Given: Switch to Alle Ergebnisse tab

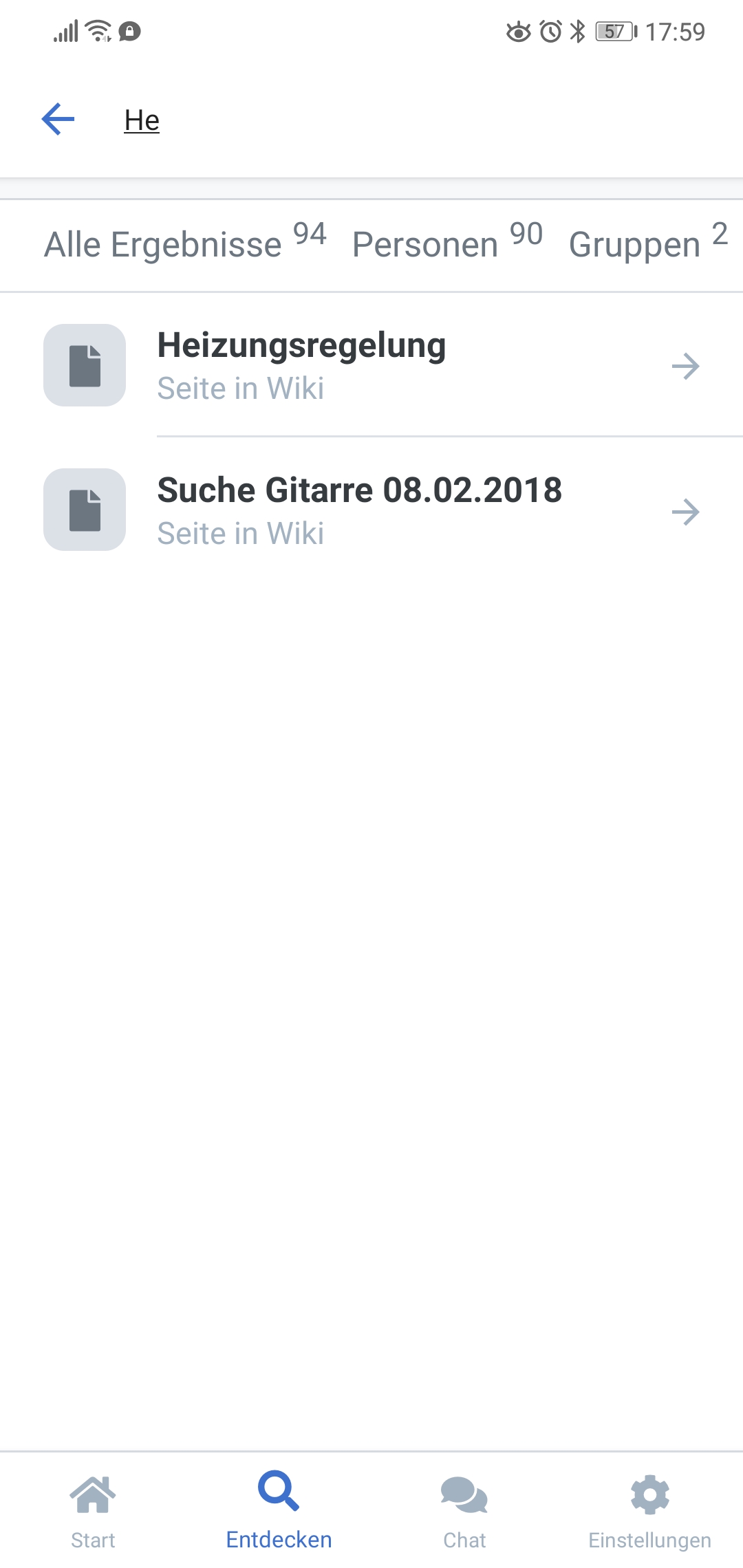Looking at the screenshot, I should pyautogui.click(x=184, y=244).
